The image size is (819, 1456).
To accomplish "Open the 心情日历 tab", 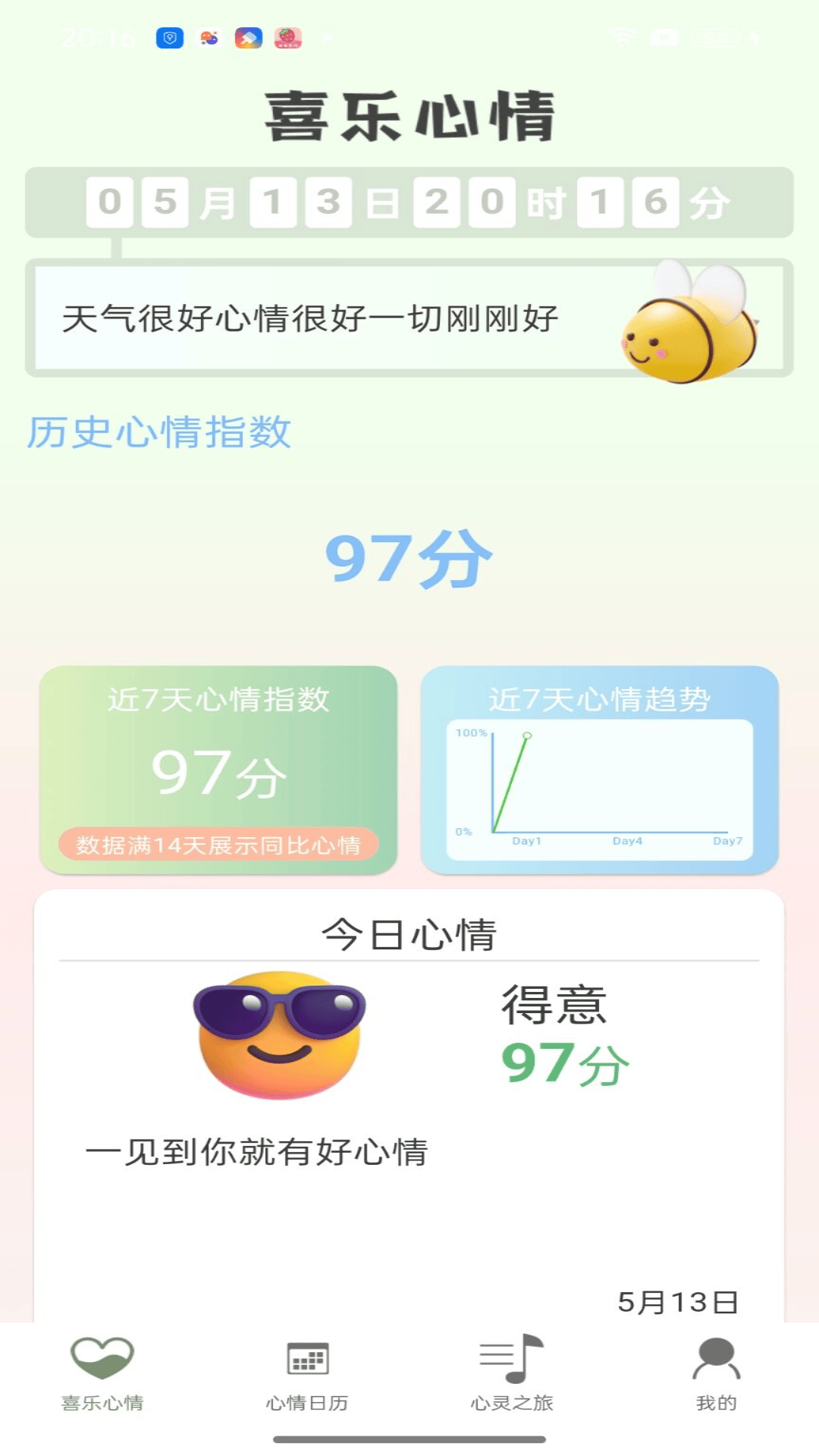I will click(x=307, y=1373).
